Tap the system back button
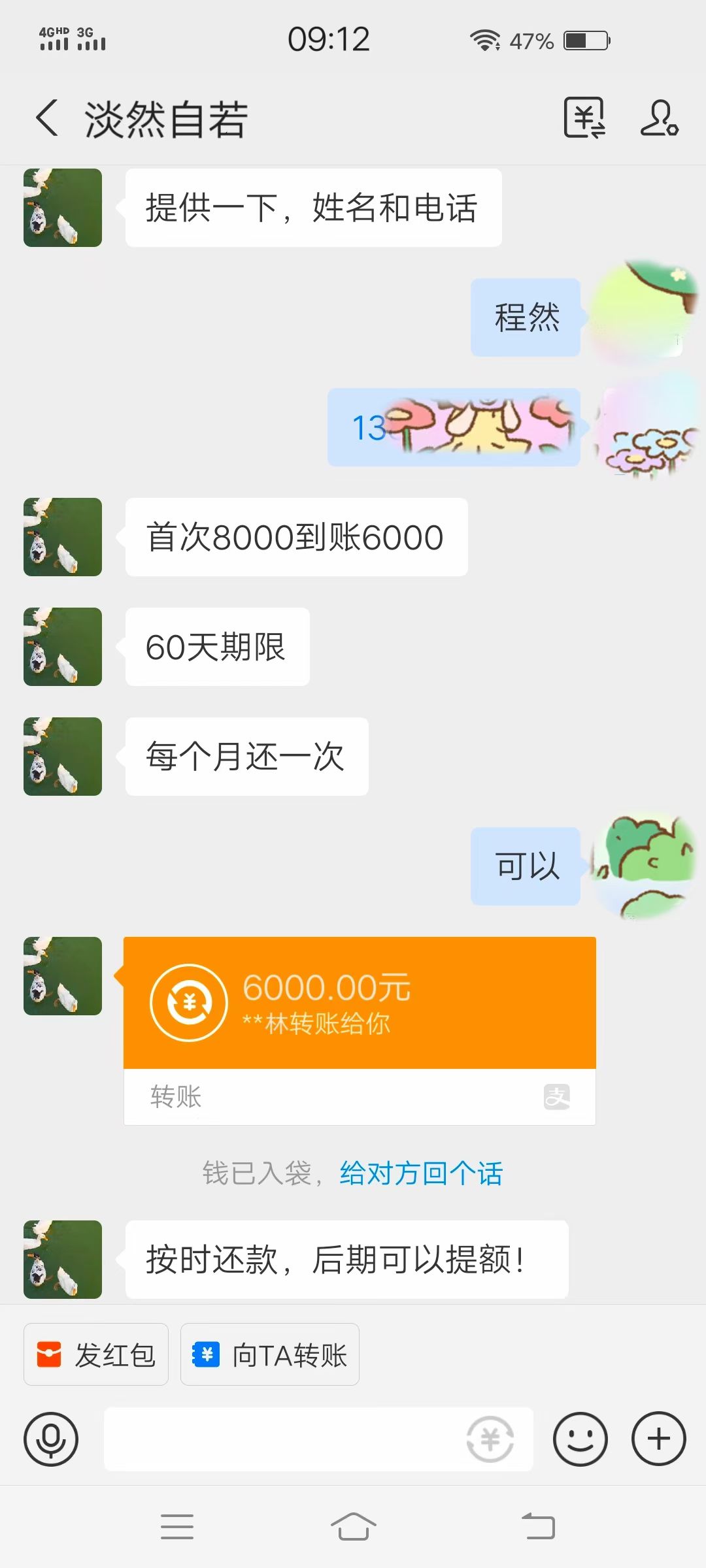This screenshot has width=706, height=1568. [538, 1527]
